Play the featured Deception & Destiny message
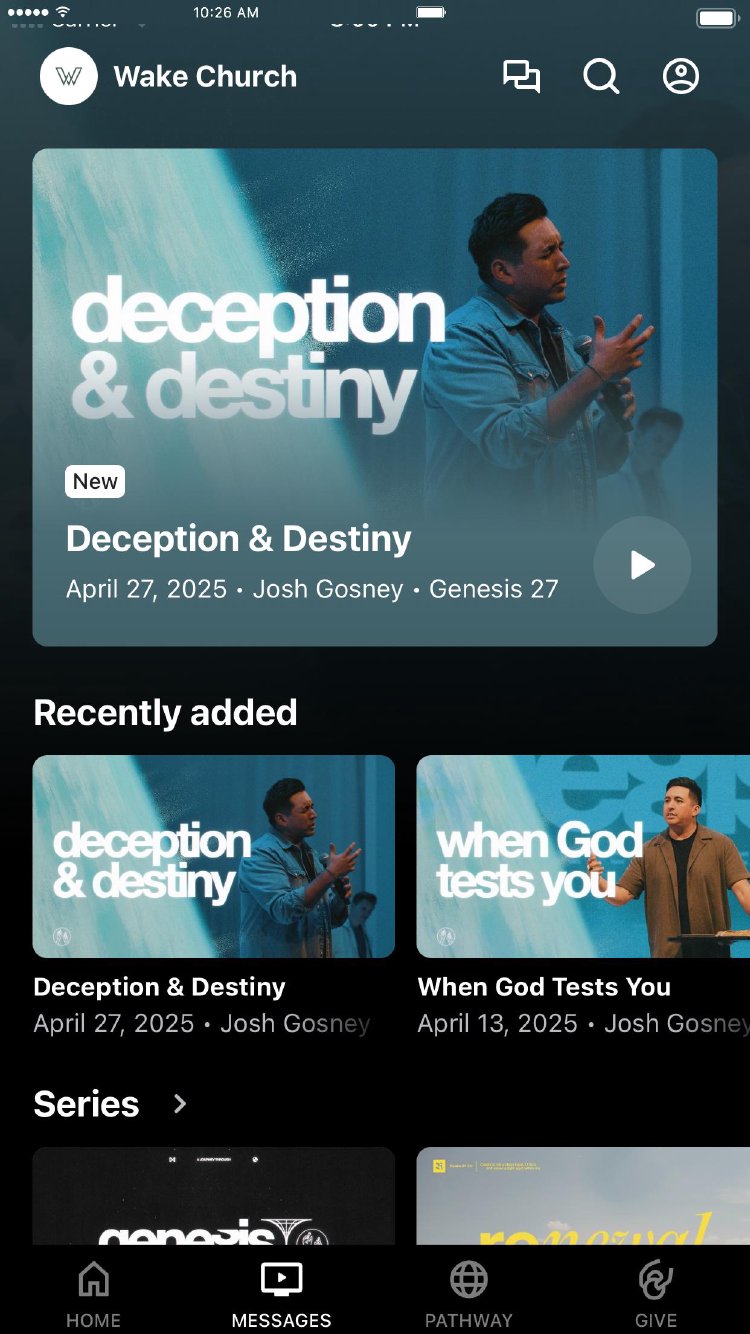This screenshot has height=1334, width=750. coord(642,565)
